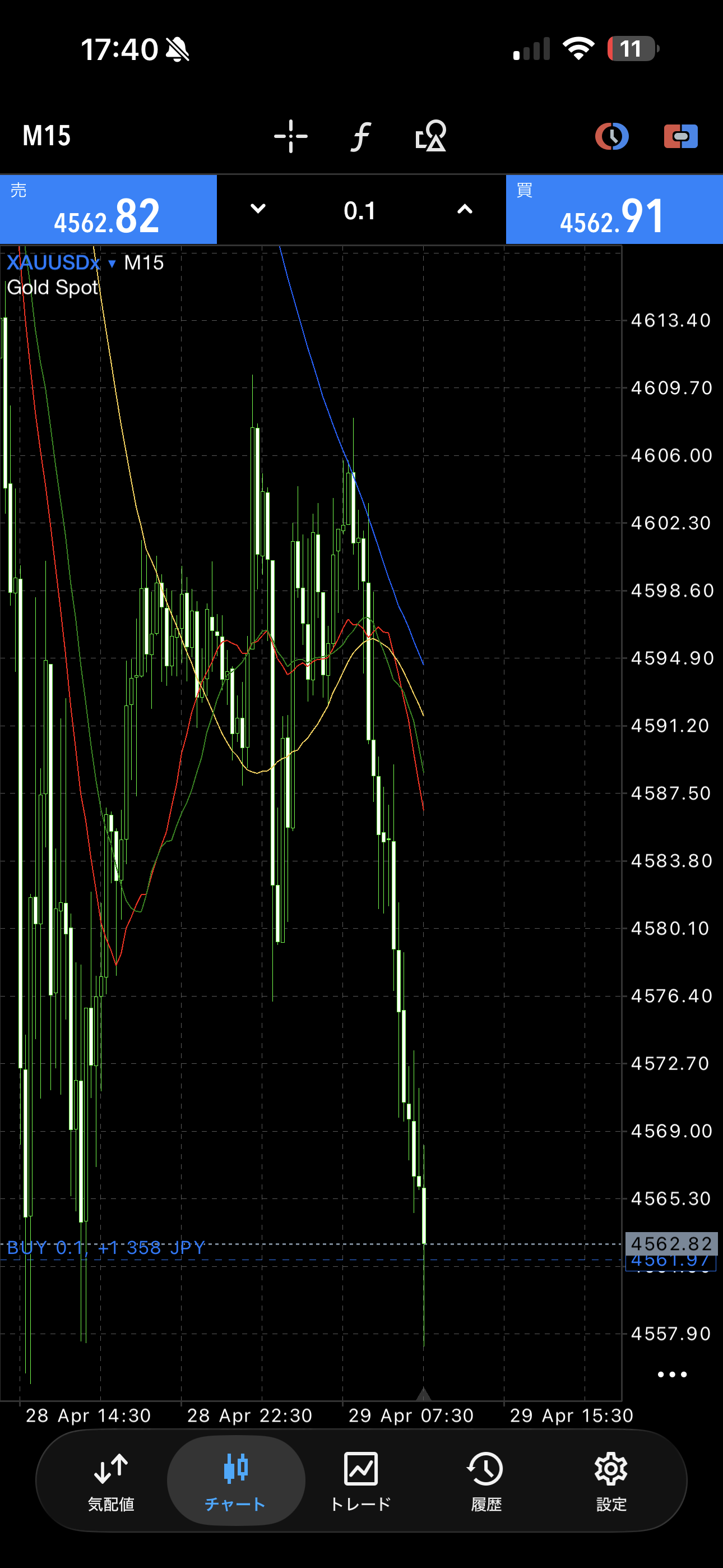Viewport: 723px width, 1568px height.
Task: Open the clock-shaped icon in top bar
Action: click(x=611, y=136)
